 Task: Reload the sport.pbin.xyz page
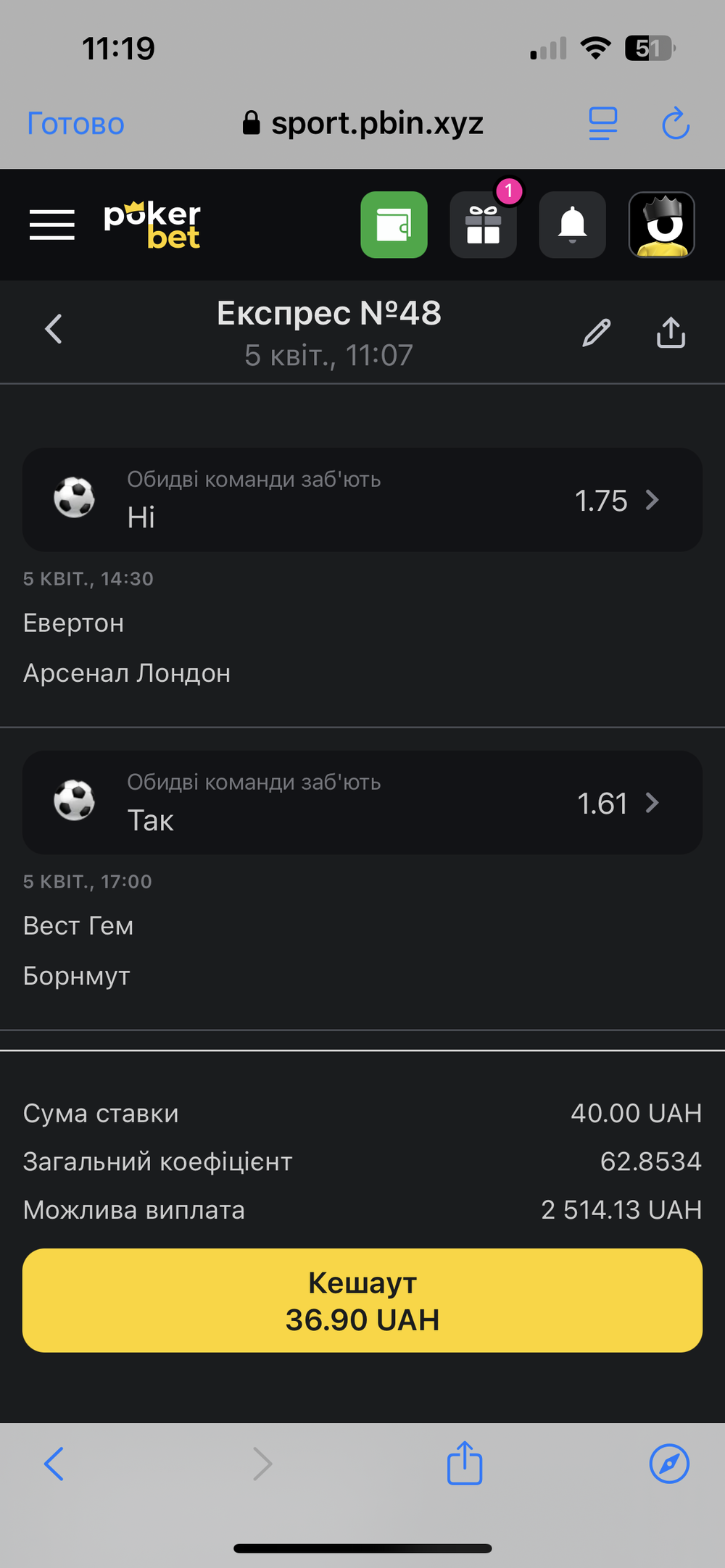tap(676, 123)
